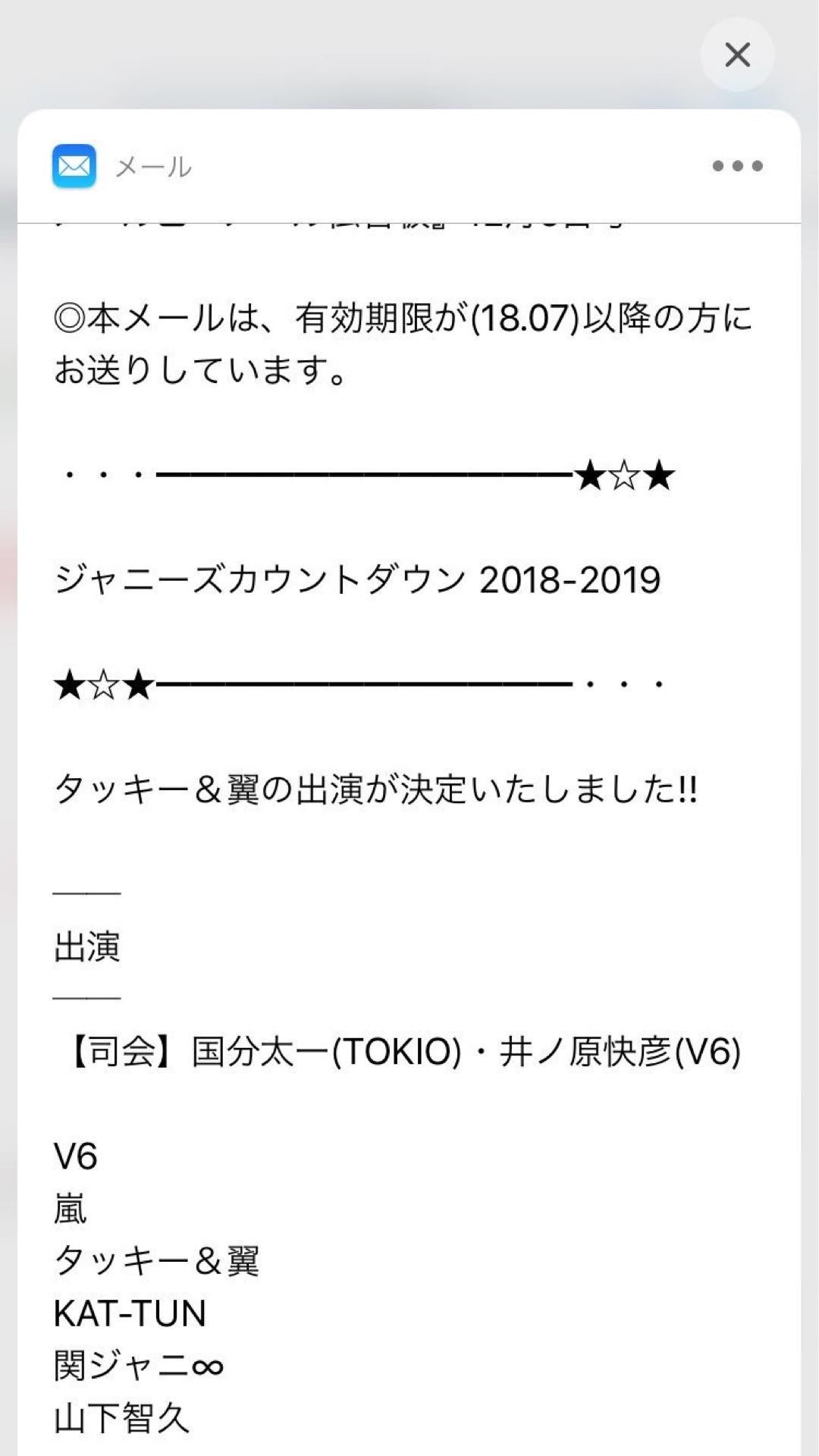Close the expanded mail notification
The width and height of the screenshot is (819, 1456).
pyautogui.click(x=737, y=55)
